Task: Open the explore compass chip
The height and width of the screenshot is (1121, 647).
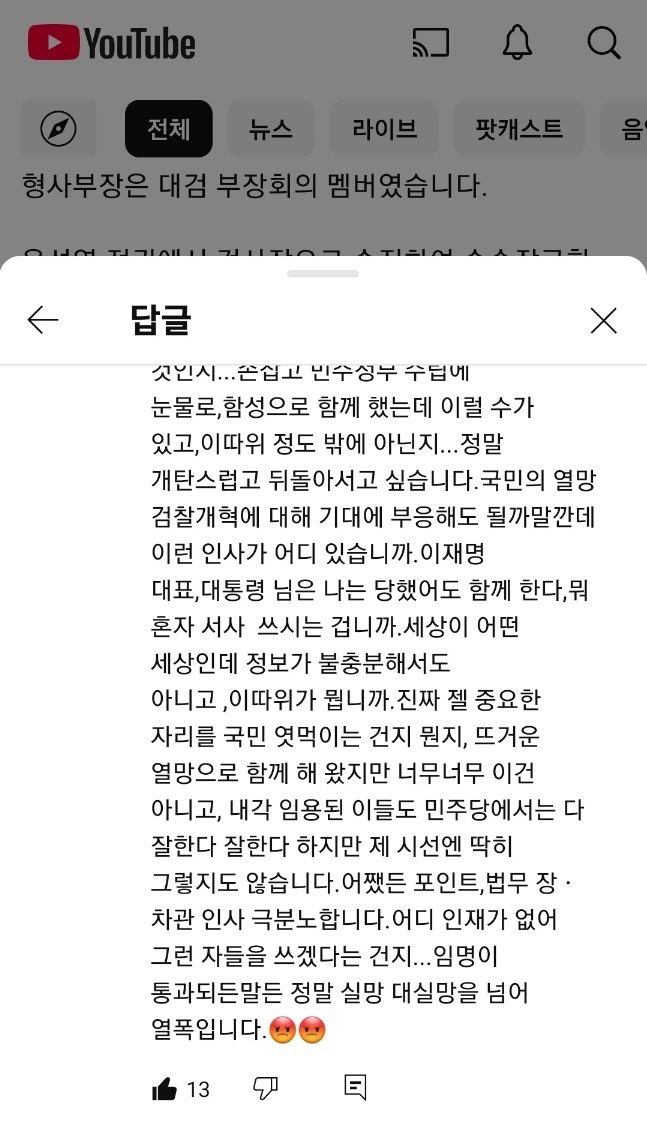Action: click(x=58, y=129)
